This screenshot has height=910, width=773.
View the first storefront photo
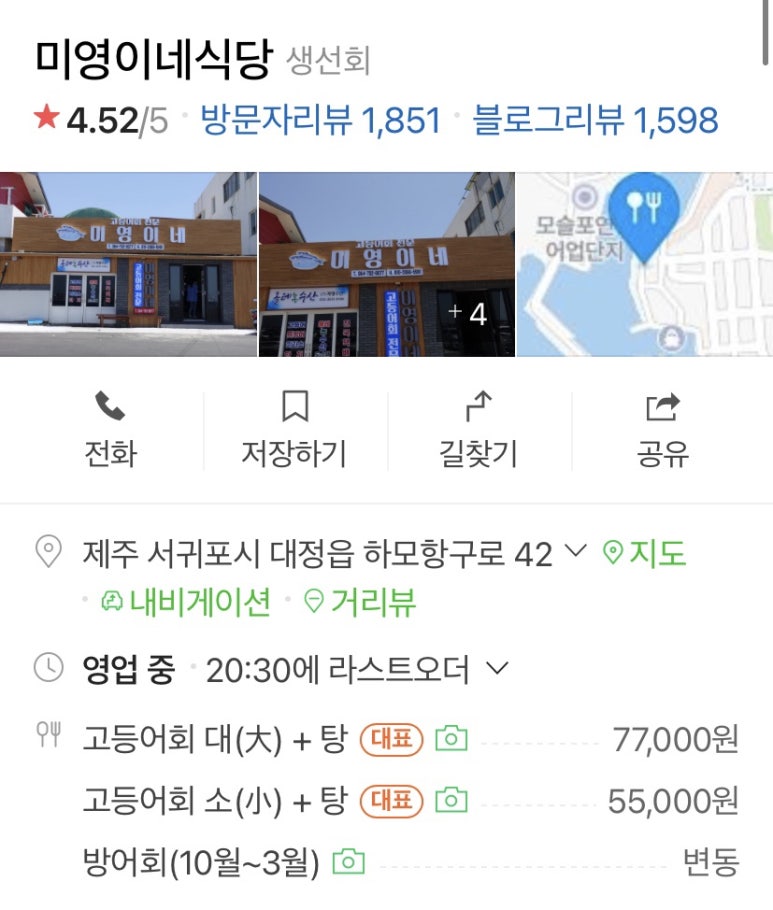pyautogui.click(x=128, y=264)
